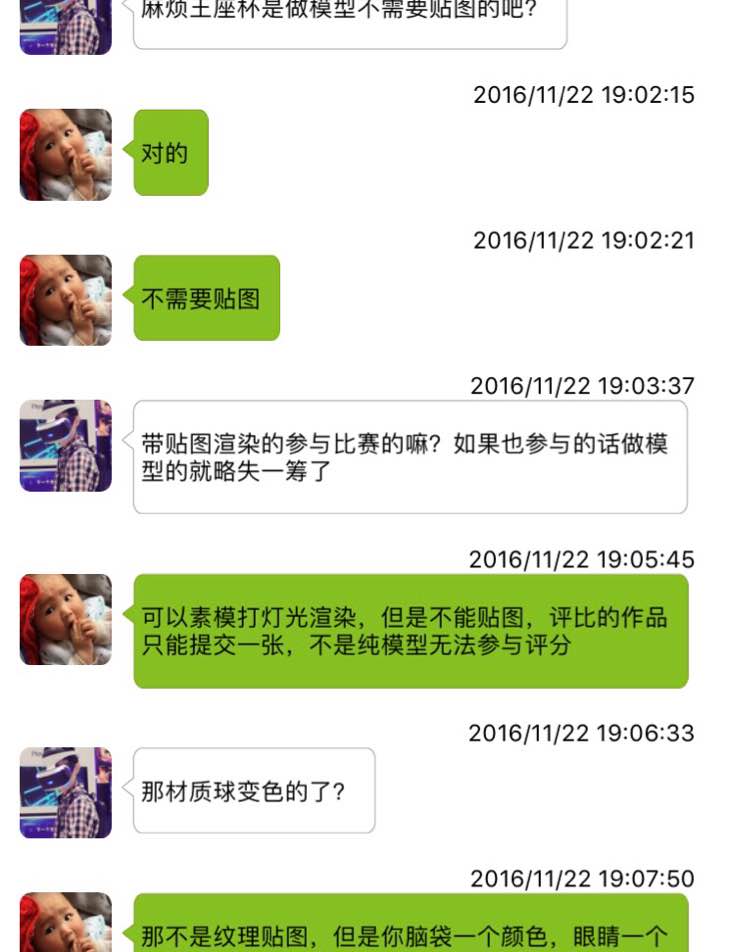
Task: Open avatar beside the message "对的"
Action: point(66,155)
